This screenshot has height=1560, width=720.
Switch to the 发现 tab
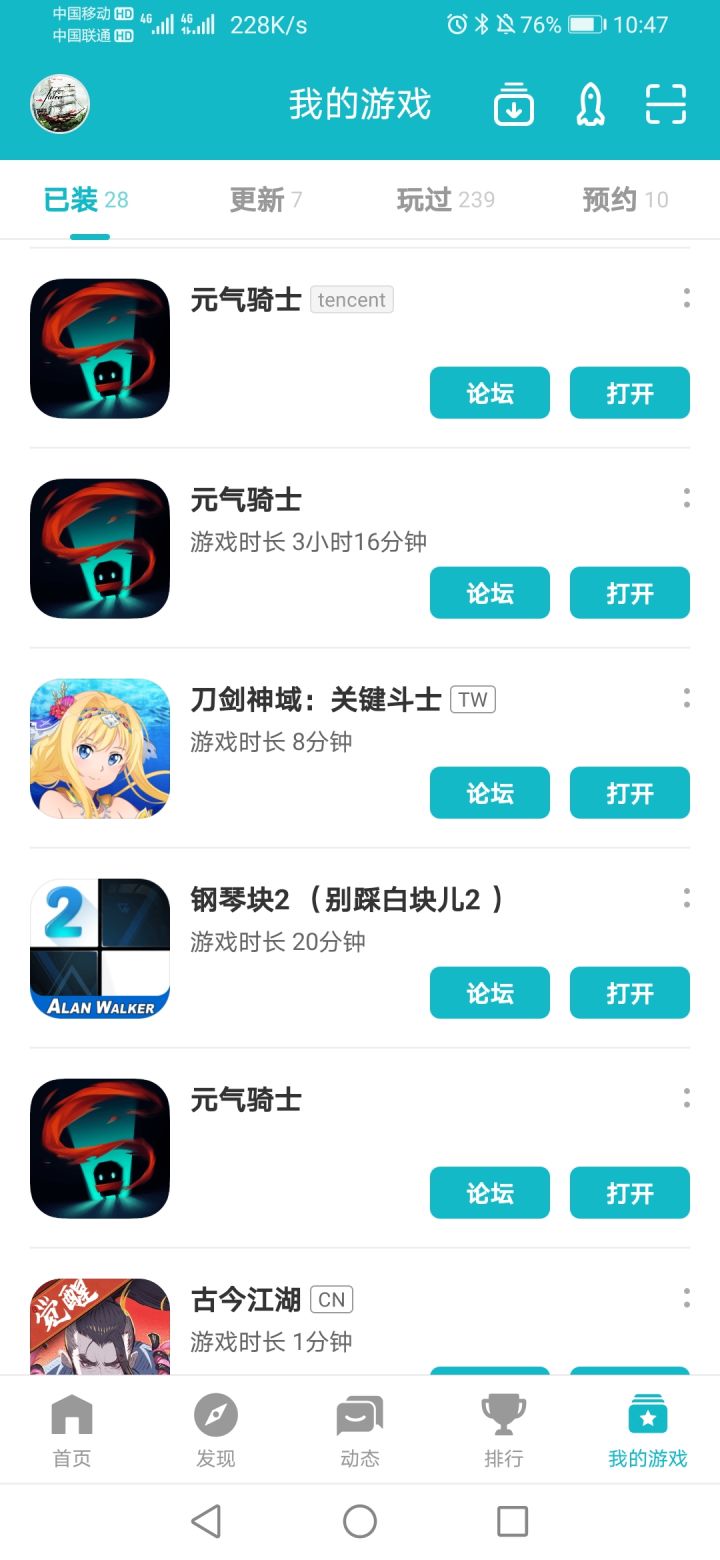(x=216, y=1432)
